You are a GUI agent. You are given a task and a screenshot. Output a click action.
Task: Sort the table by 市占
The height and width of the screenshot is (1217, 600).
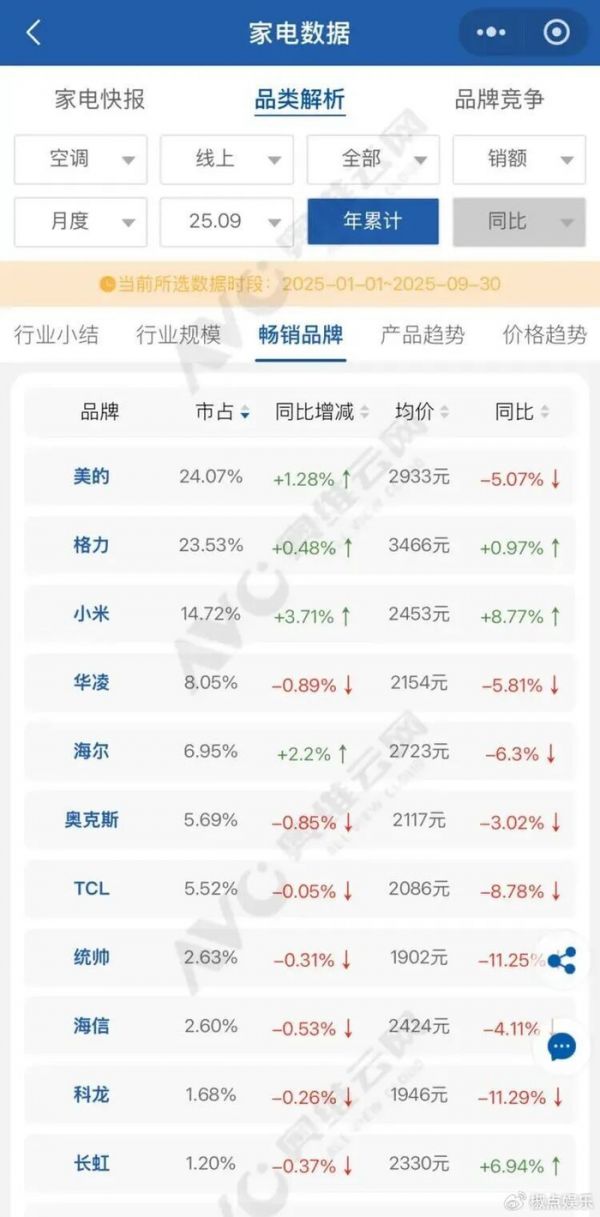click(222, 412)
